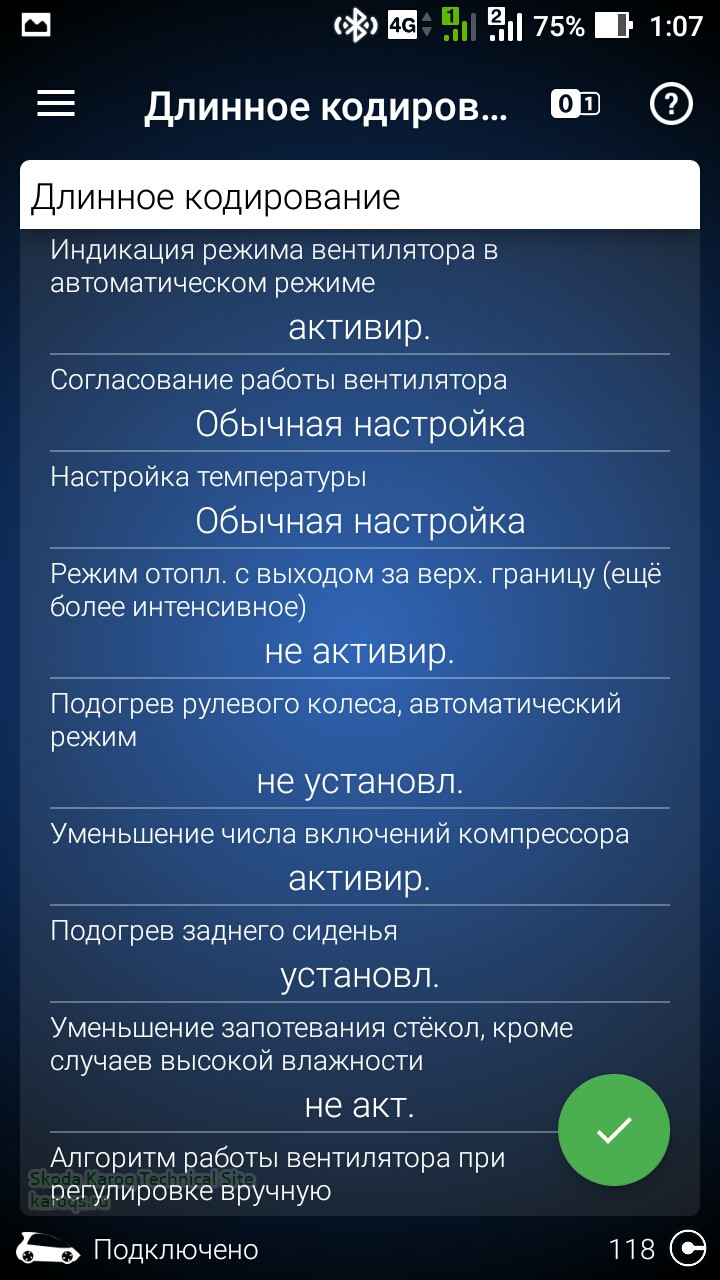Change Настройка температуры value

(359, 521)
